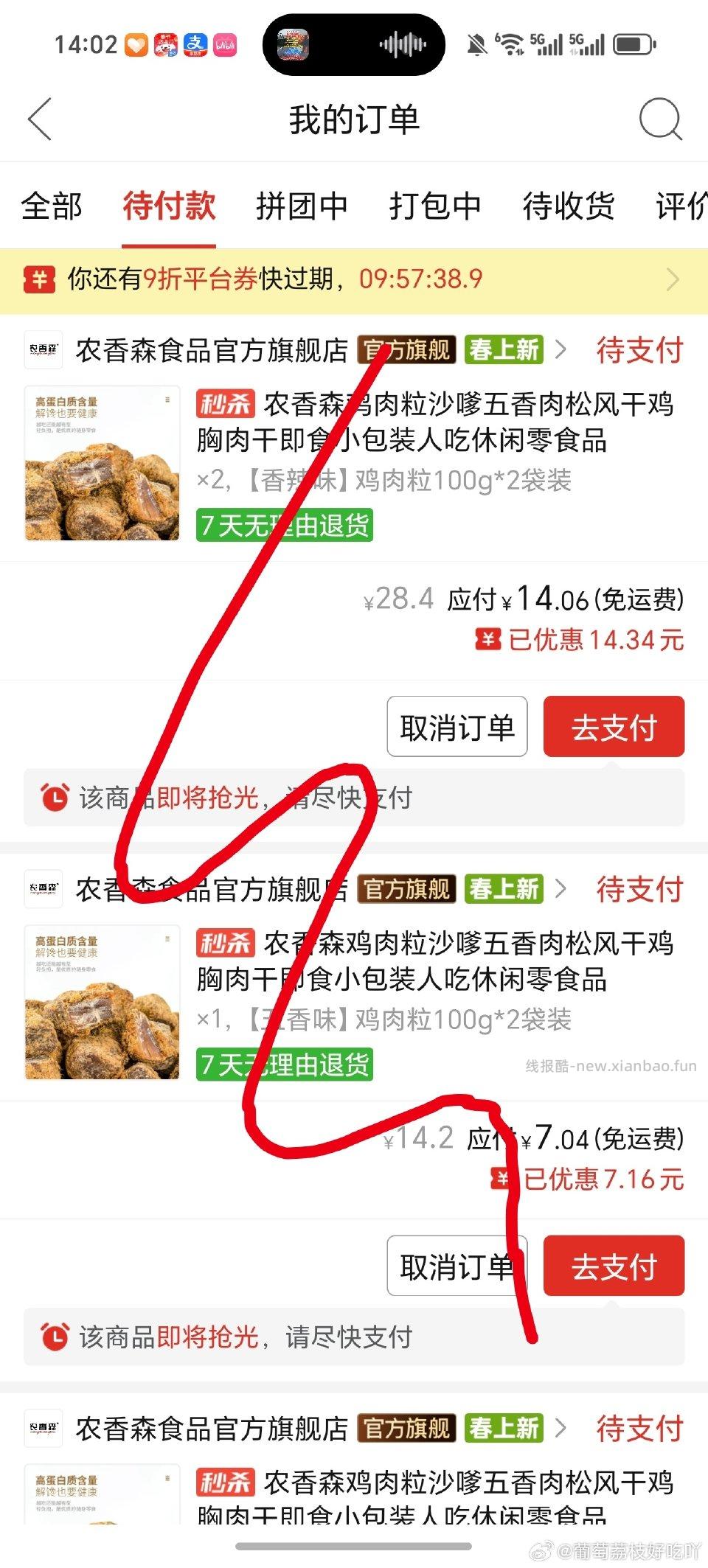
Task: Tap the 春上新 badge on second order
Action: click(x=503, y=890)
